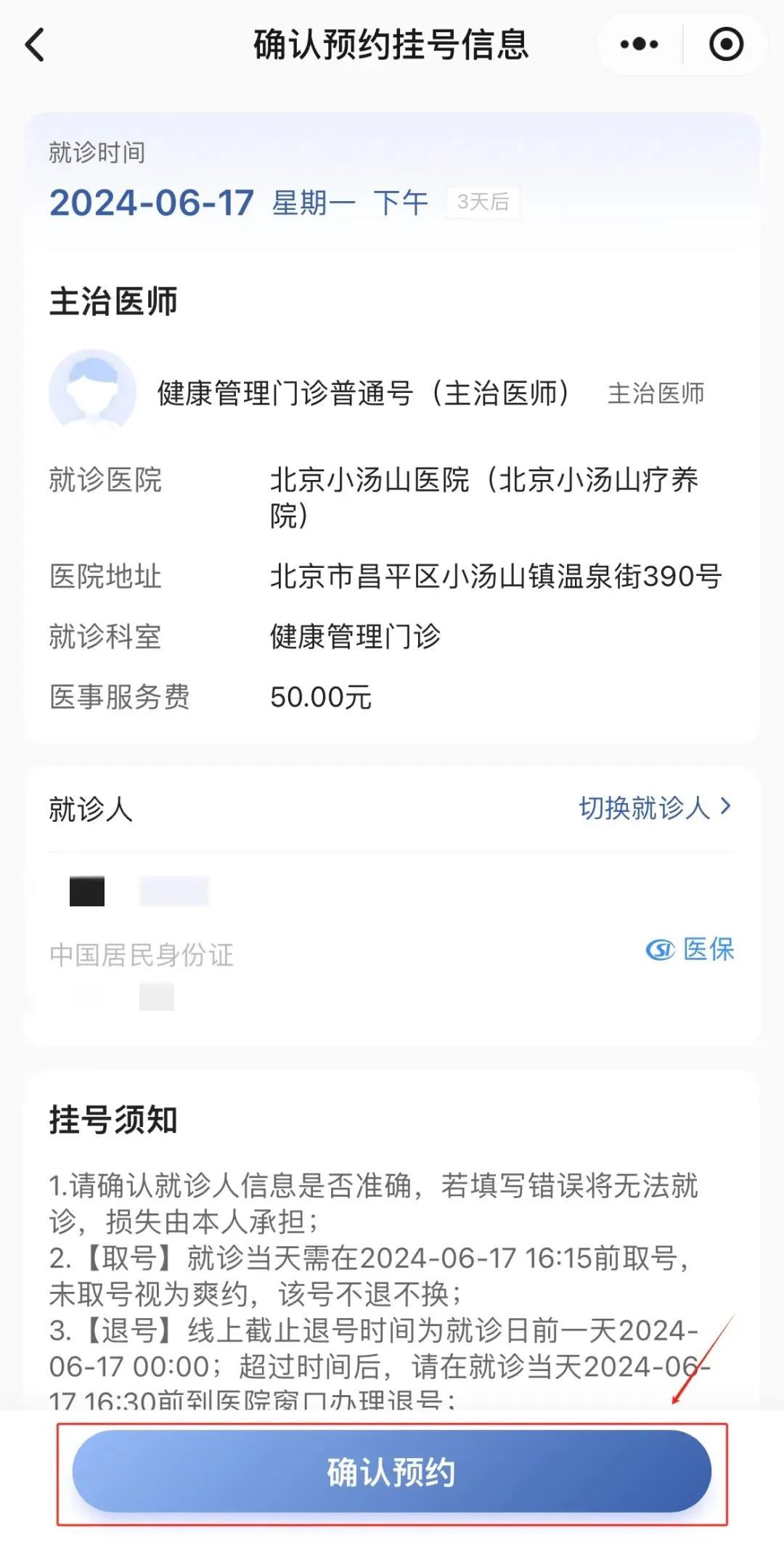Tap 切换就诊人 to switch patient
This screenshot has height=1554, width=784.
pos(655,807)
